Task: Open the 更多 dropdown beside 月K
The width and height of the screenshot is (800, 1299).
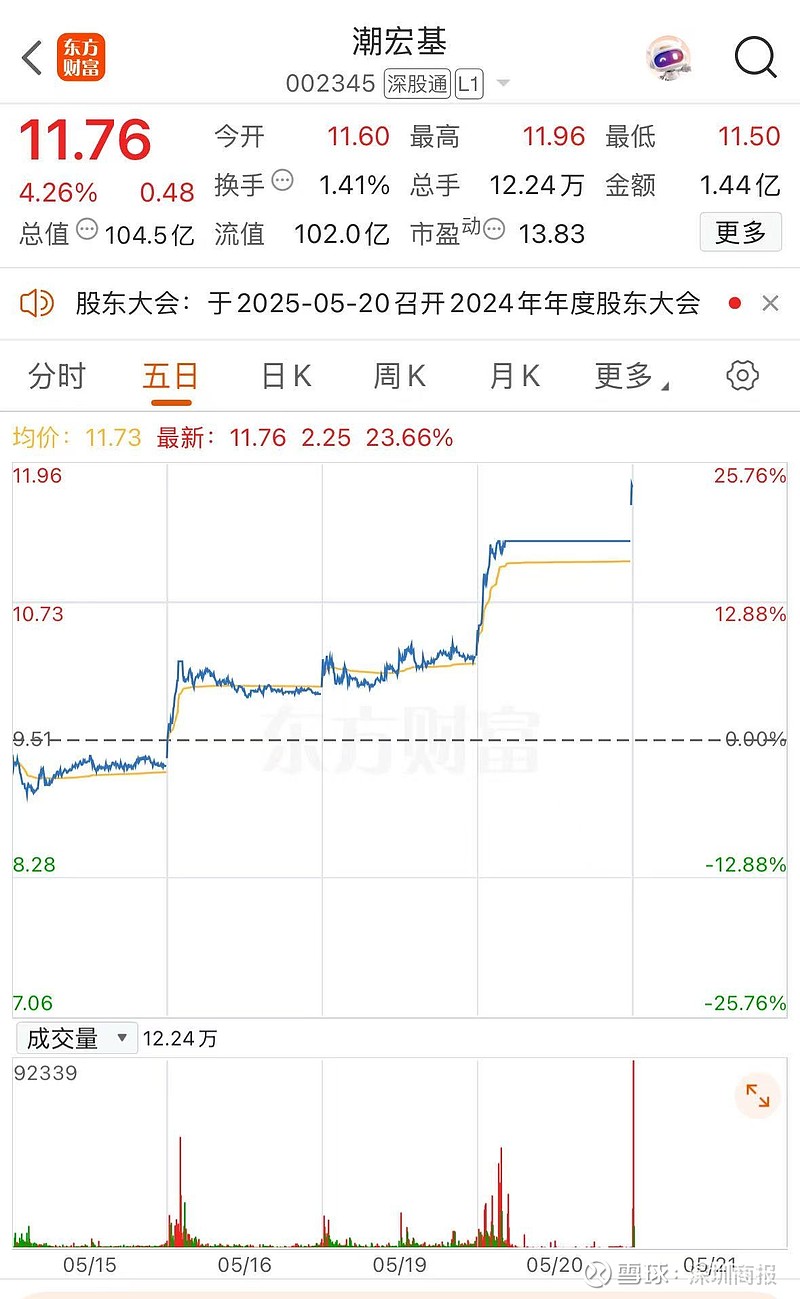Action: (630, 375)
